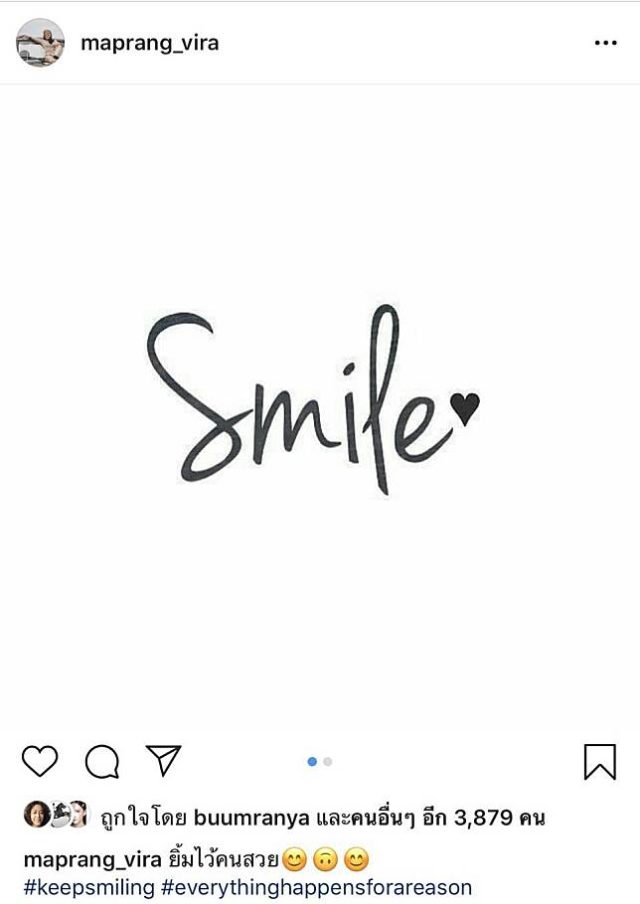Save this post with the bookmark icon
The height and width of the screenshot is (904, 640).
pyautogui.click(x=599, y=761)
